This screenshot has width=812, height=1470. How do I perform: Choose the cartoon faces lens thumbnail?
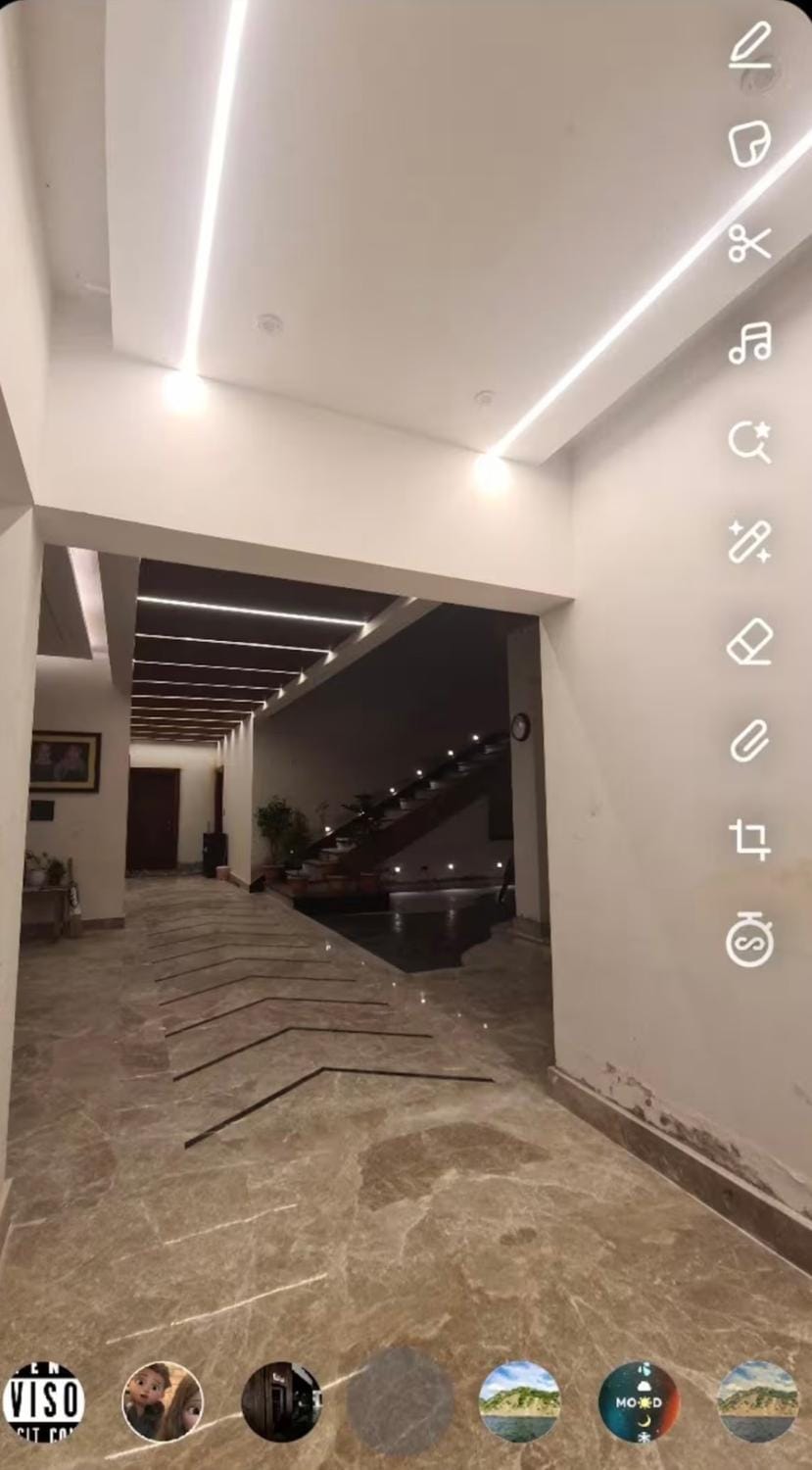point(163,1401)
